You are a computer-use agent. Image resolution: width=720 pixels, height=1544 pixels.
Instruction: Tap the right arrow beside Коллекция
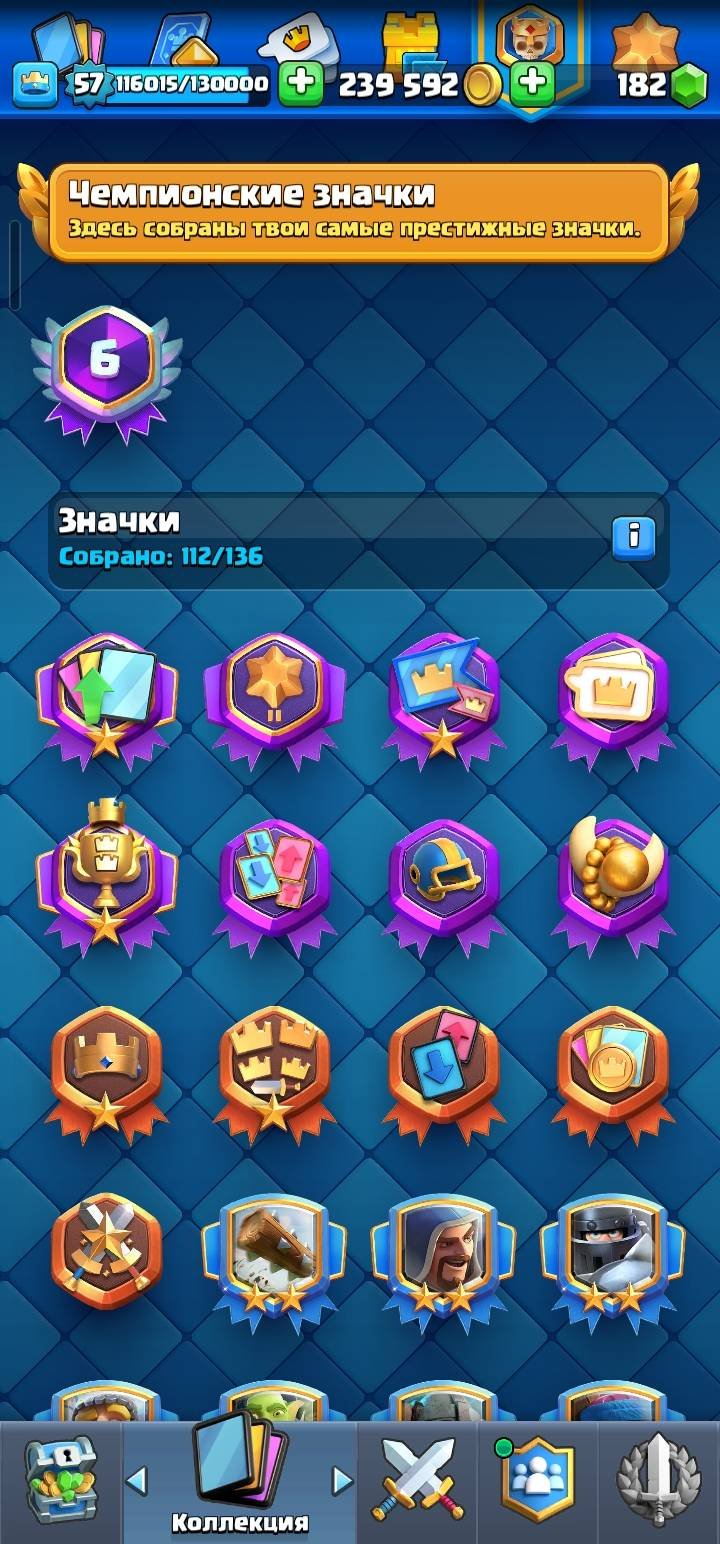(x=342, y=1479)
